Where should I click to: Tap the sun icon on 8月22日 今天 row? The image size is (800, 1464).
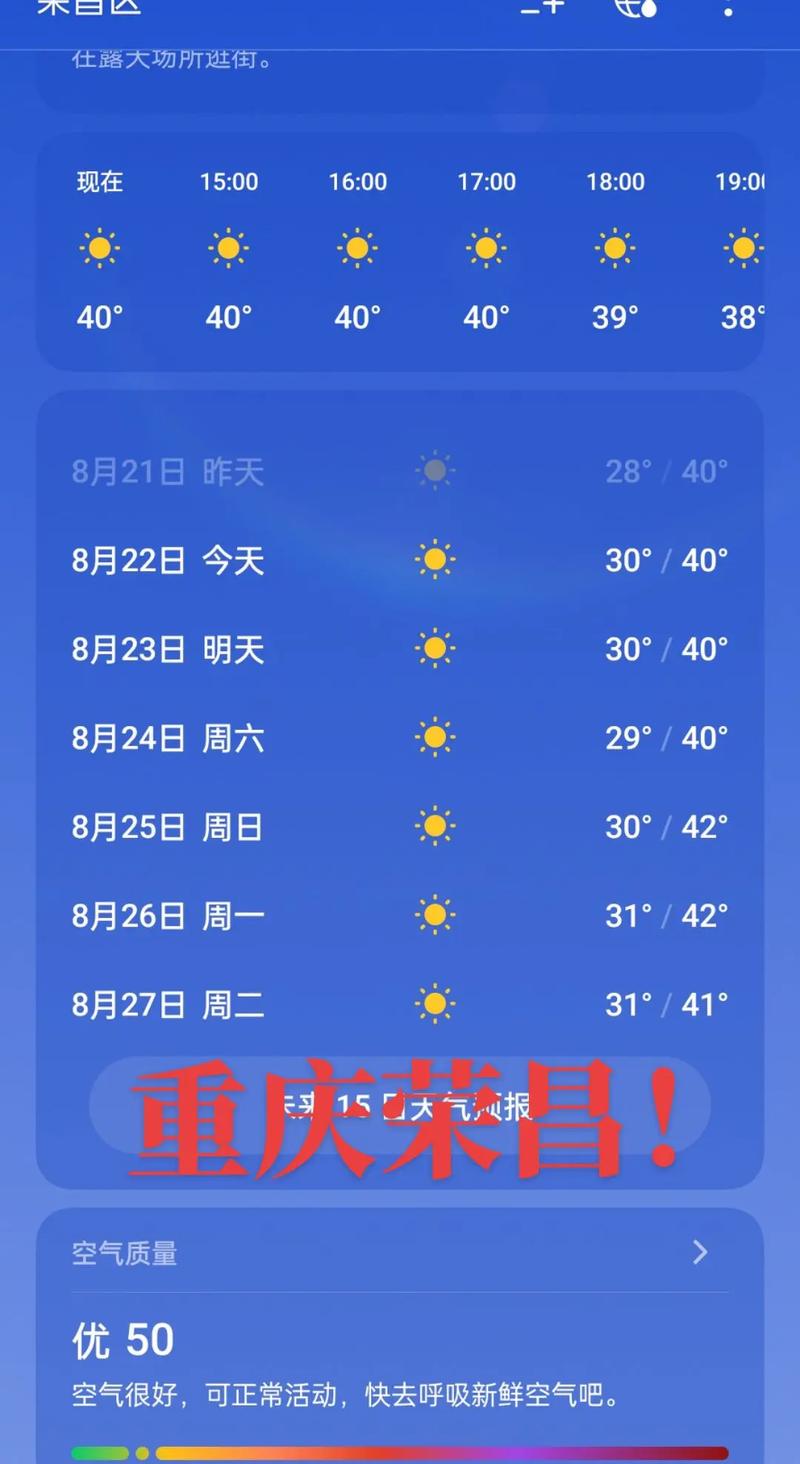[434, 560]
